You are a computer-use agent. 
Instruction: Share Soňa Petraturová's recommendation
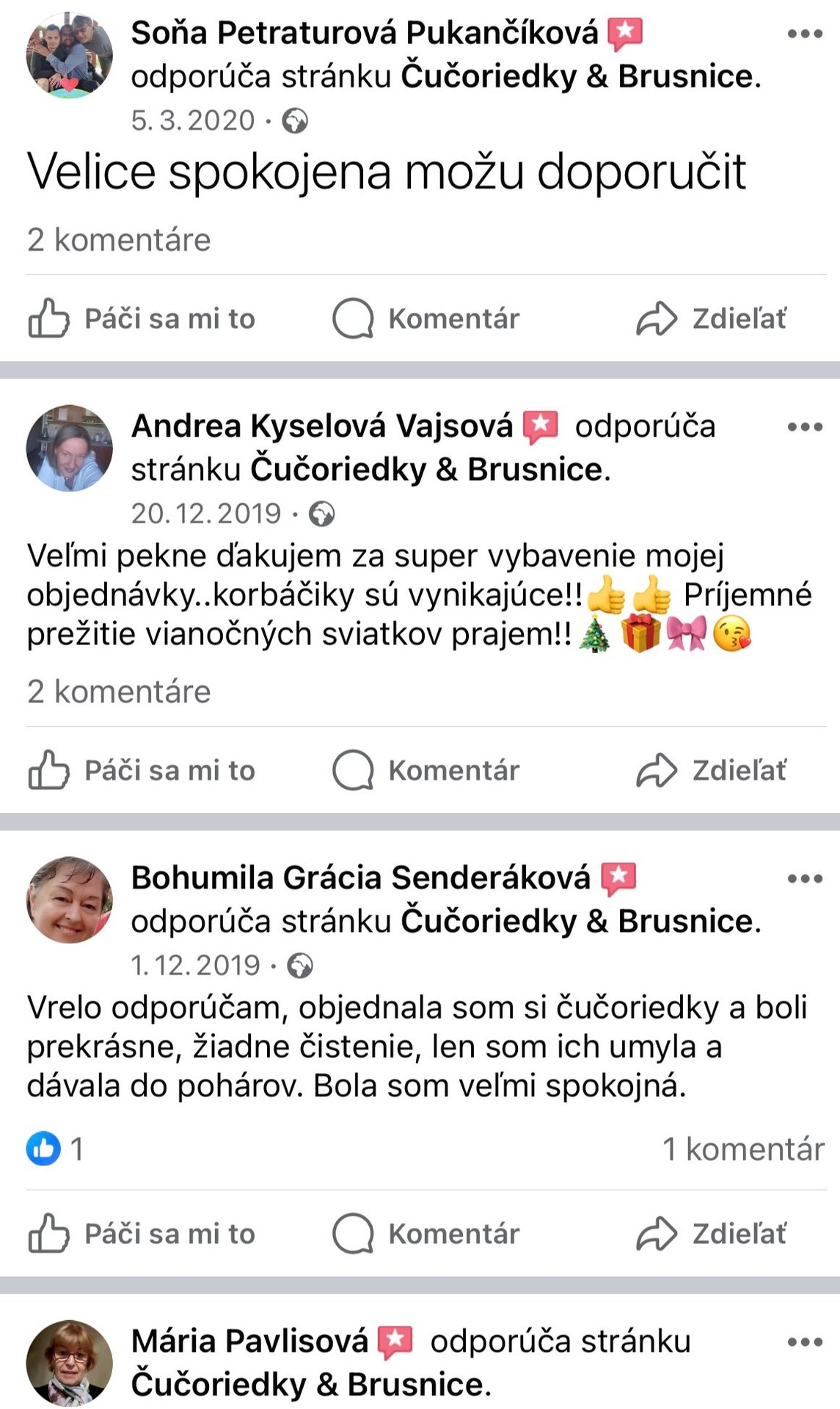pyautogui.click(x=711, y=318)
